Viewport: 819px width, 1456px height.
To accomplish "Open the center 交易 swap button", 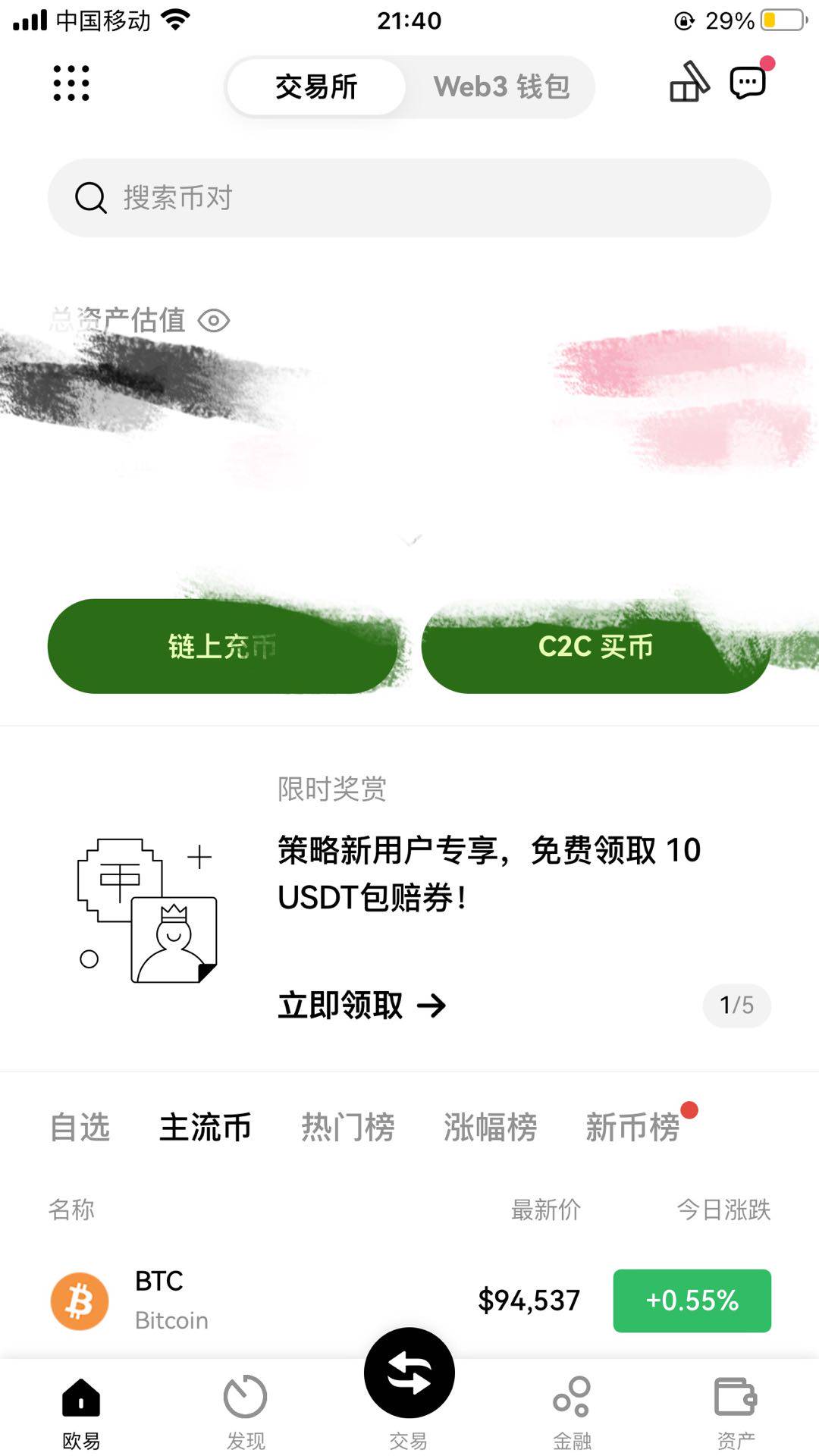I will pos(409,1373).
